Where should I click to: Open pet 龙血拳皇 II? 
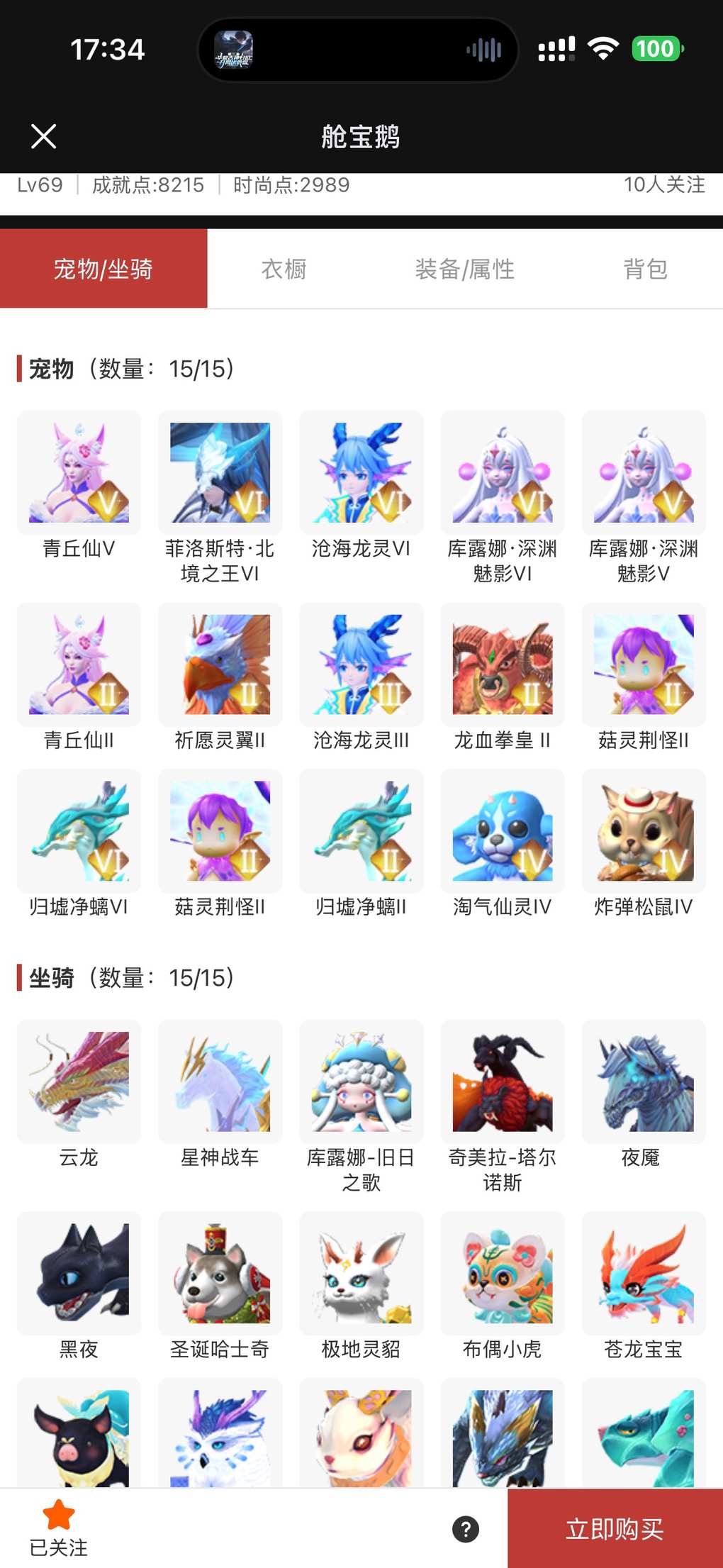point(503,665)
